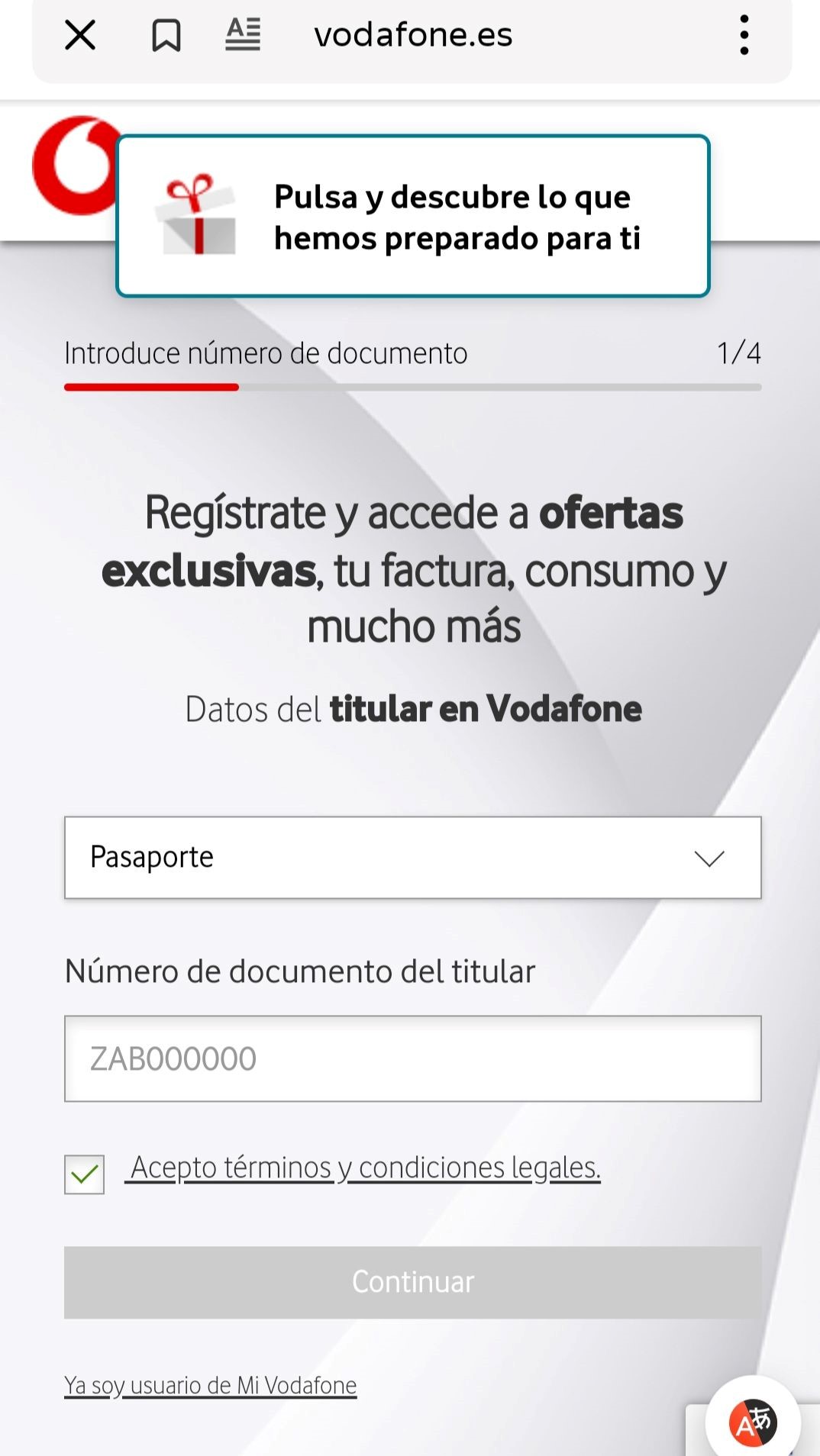
Task: Expand the Pasaporte document type dropdown
Action: click(x=412, y=858)
